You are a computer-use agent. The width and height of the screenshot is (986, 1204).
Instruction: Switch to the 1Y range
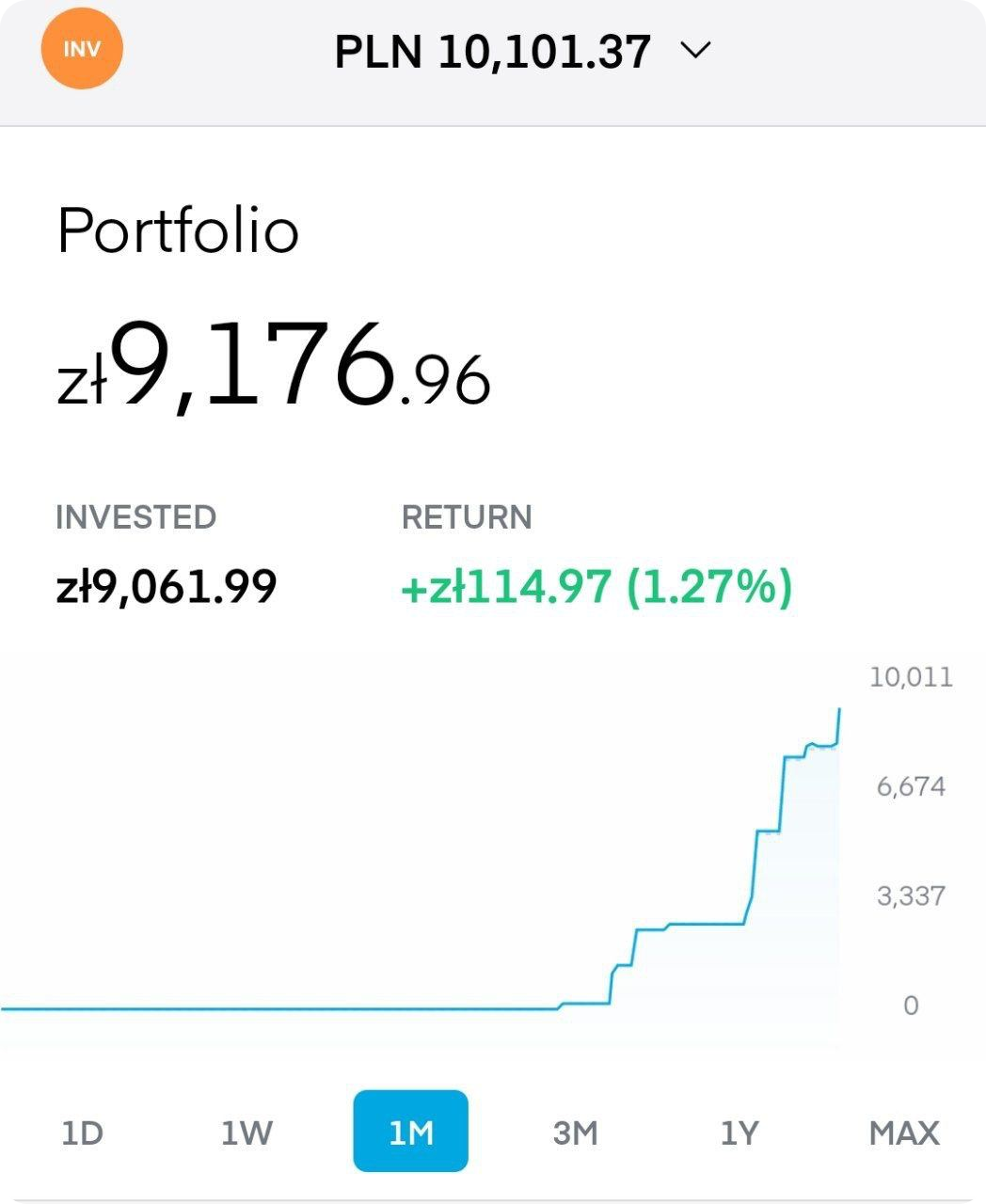[739, 1133]
